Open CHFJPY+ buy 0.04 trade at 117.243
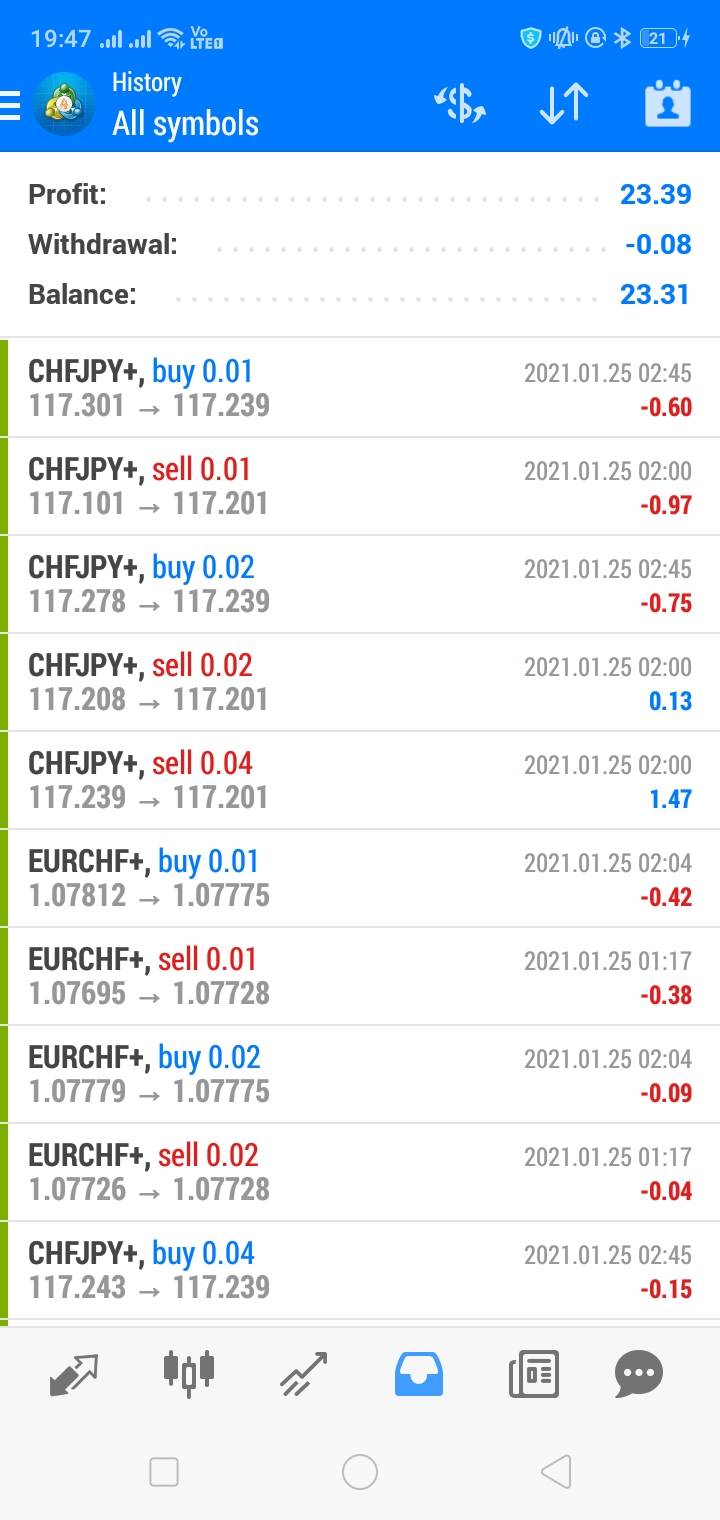 [x=360, y=1270]
